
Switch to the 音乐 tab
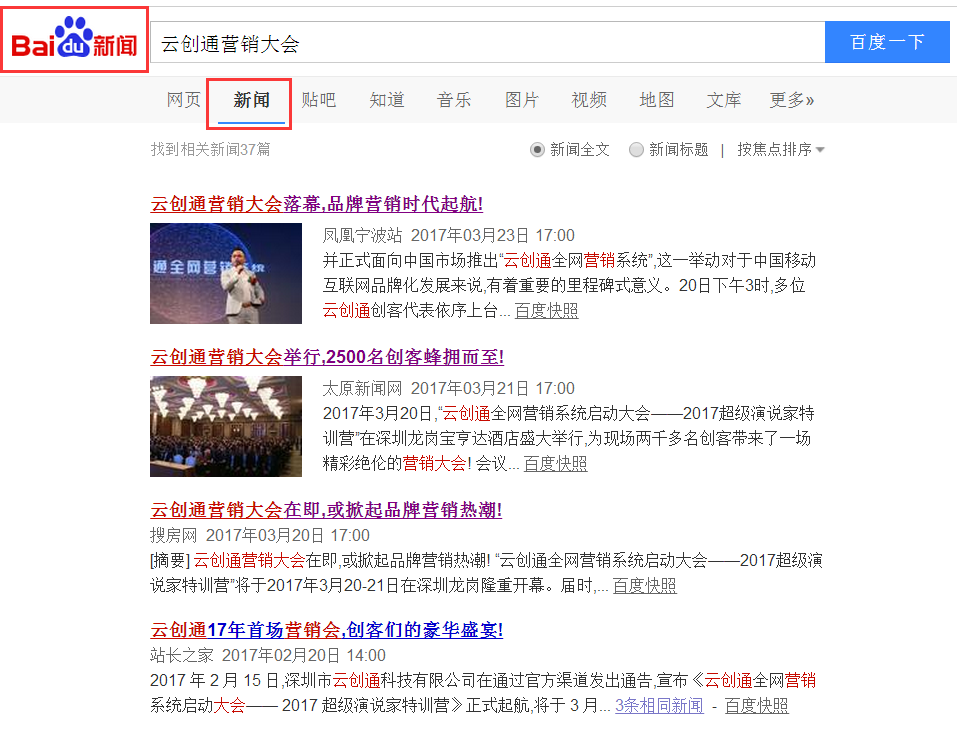tap(454, 100)
